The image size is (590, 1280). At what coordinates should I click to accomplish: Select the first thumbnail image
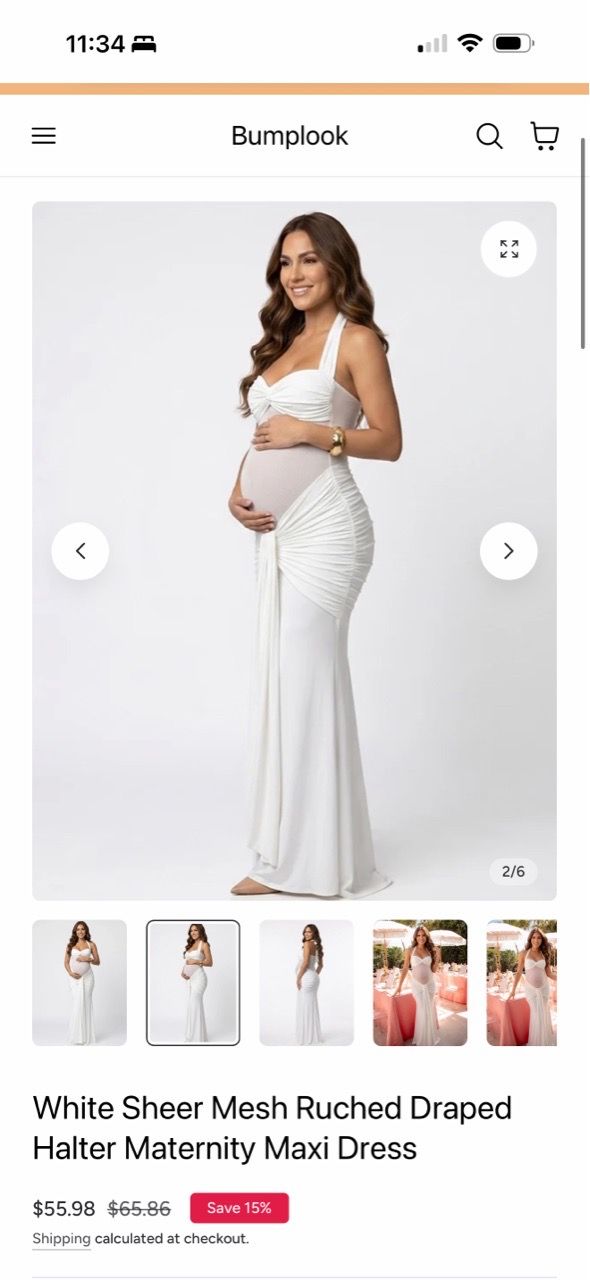tap(80, 983)
